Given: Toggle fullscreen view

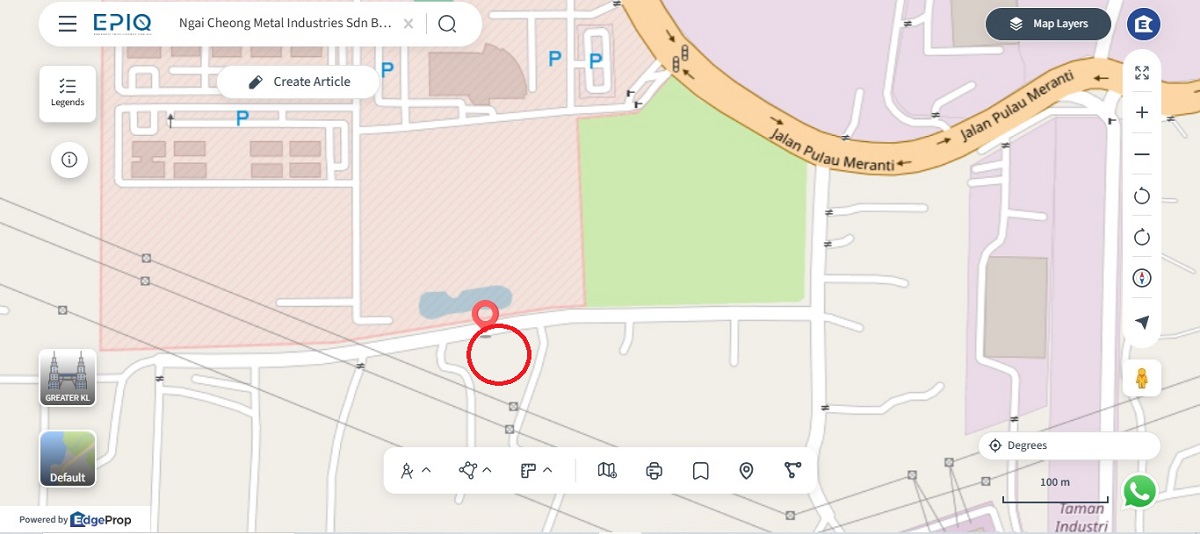Looking at the screenshot, I should (x=1142, y=73).
